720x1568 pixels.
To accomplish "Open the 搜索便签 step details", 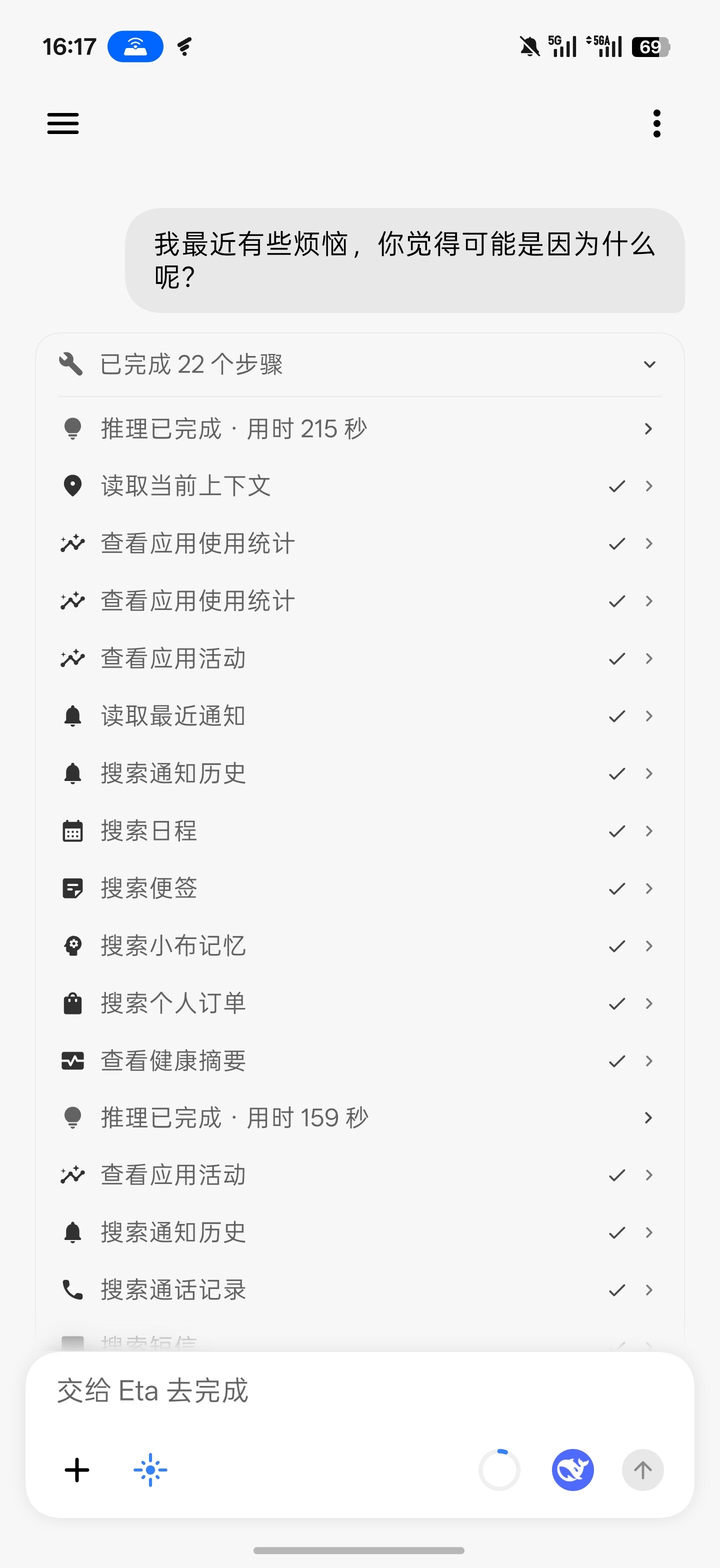I will click(359, 888).
